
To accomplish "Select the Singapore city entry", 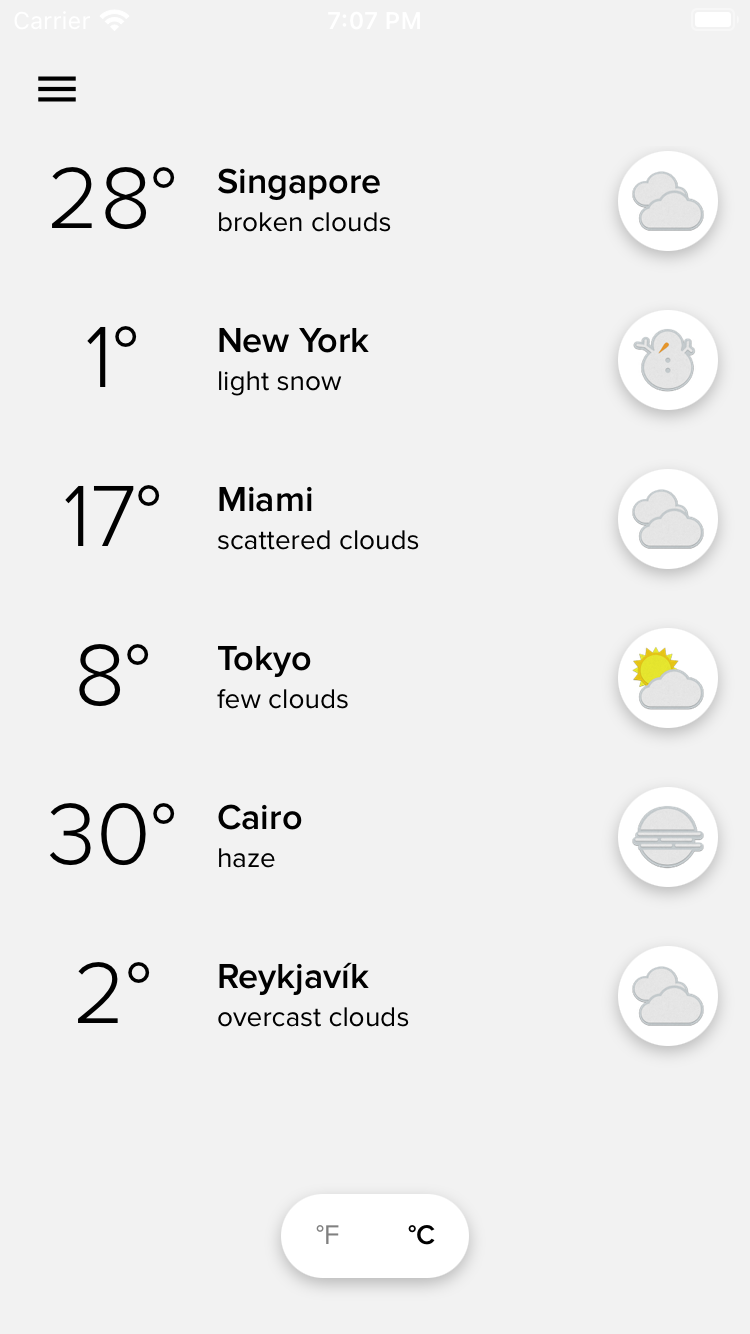I will click(x=298, y=182).
